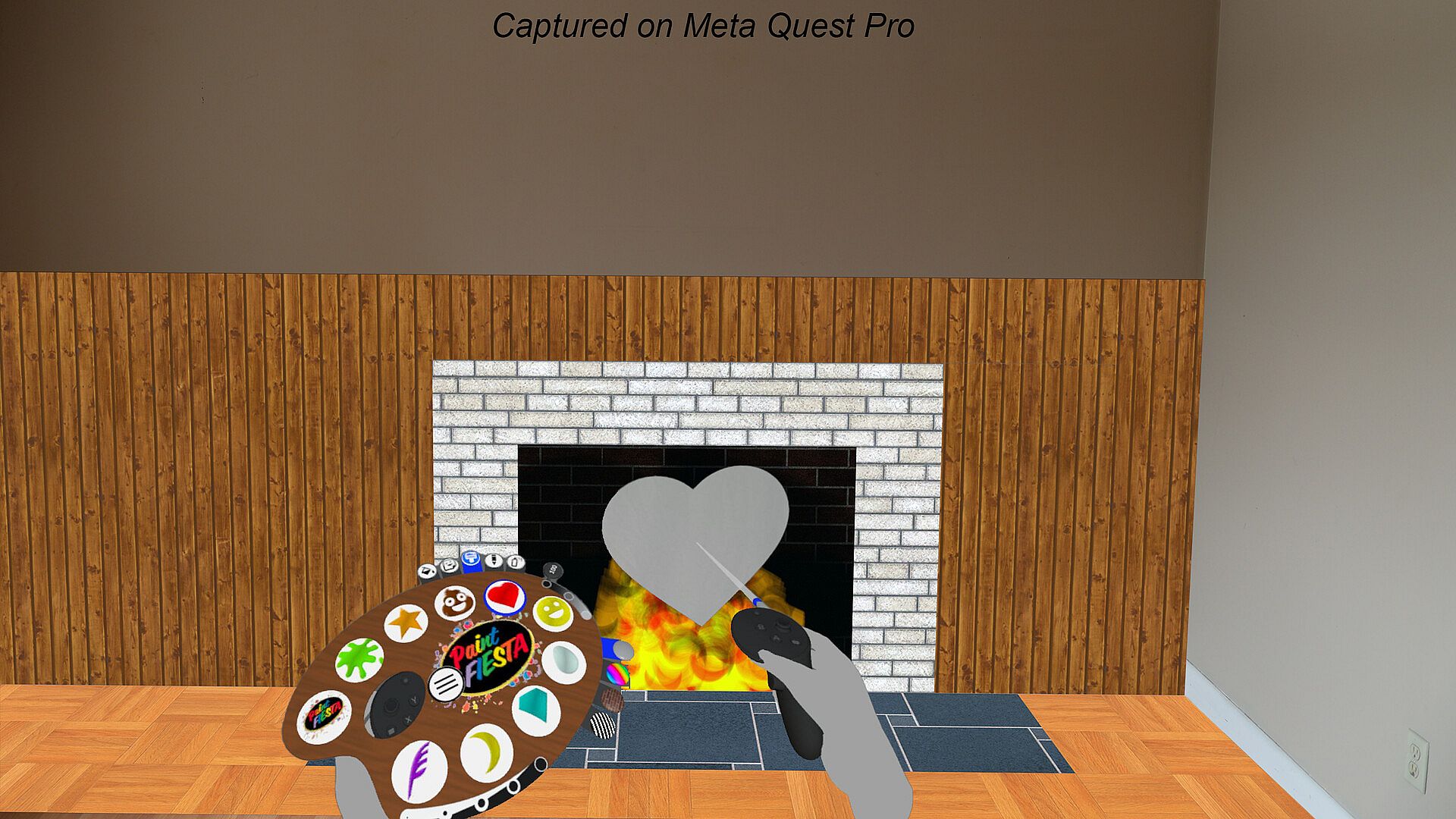Pick the rainbow color ball

(x=617, y=675)
